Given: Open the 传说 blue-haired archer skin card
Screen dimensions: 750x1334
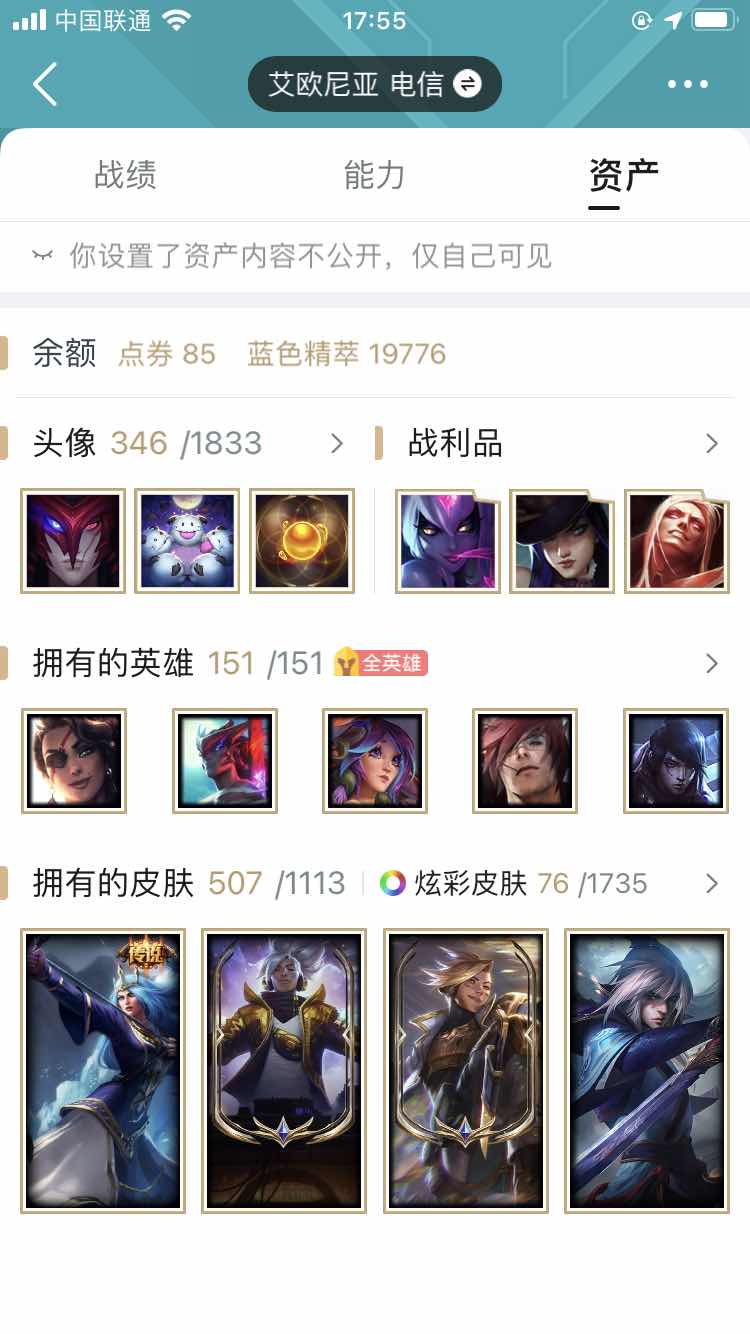Looking at the screenshot, I should [x=103, y=1071].
